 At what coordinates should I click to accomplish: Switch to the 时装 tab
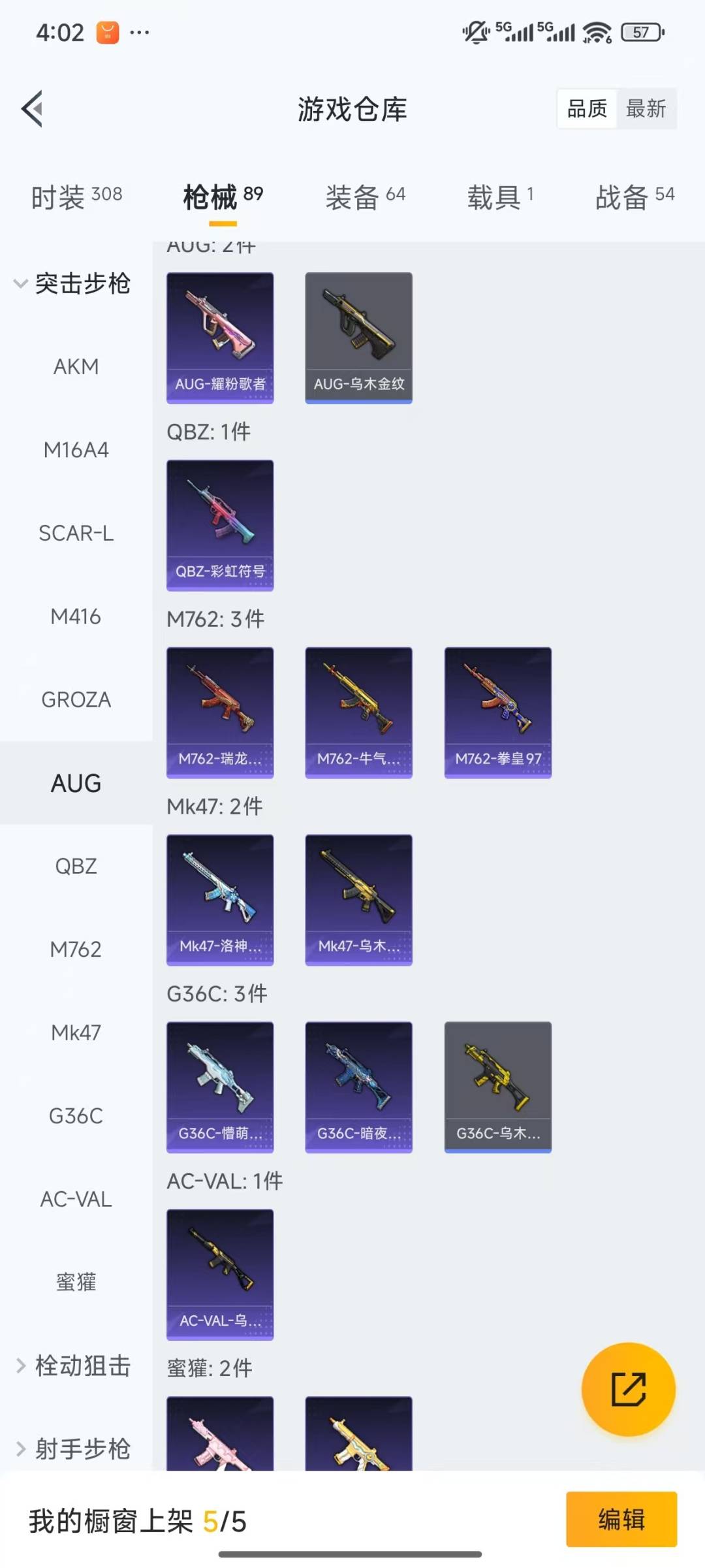tap(76, 197)
